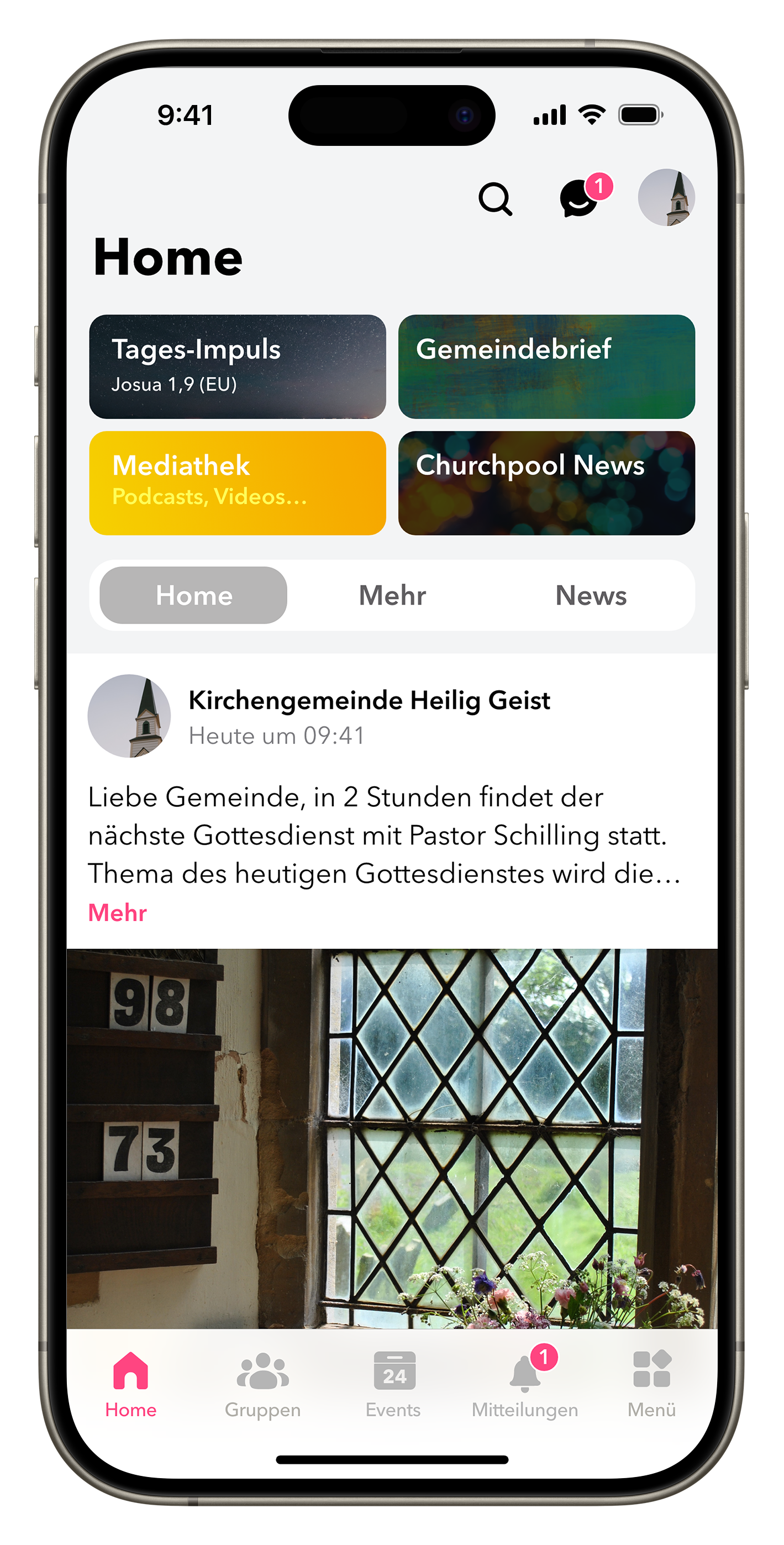Viewport: 784px width, 1545px height.
Task: Open the Gemeindebrief card
Action: click(546, 366)
